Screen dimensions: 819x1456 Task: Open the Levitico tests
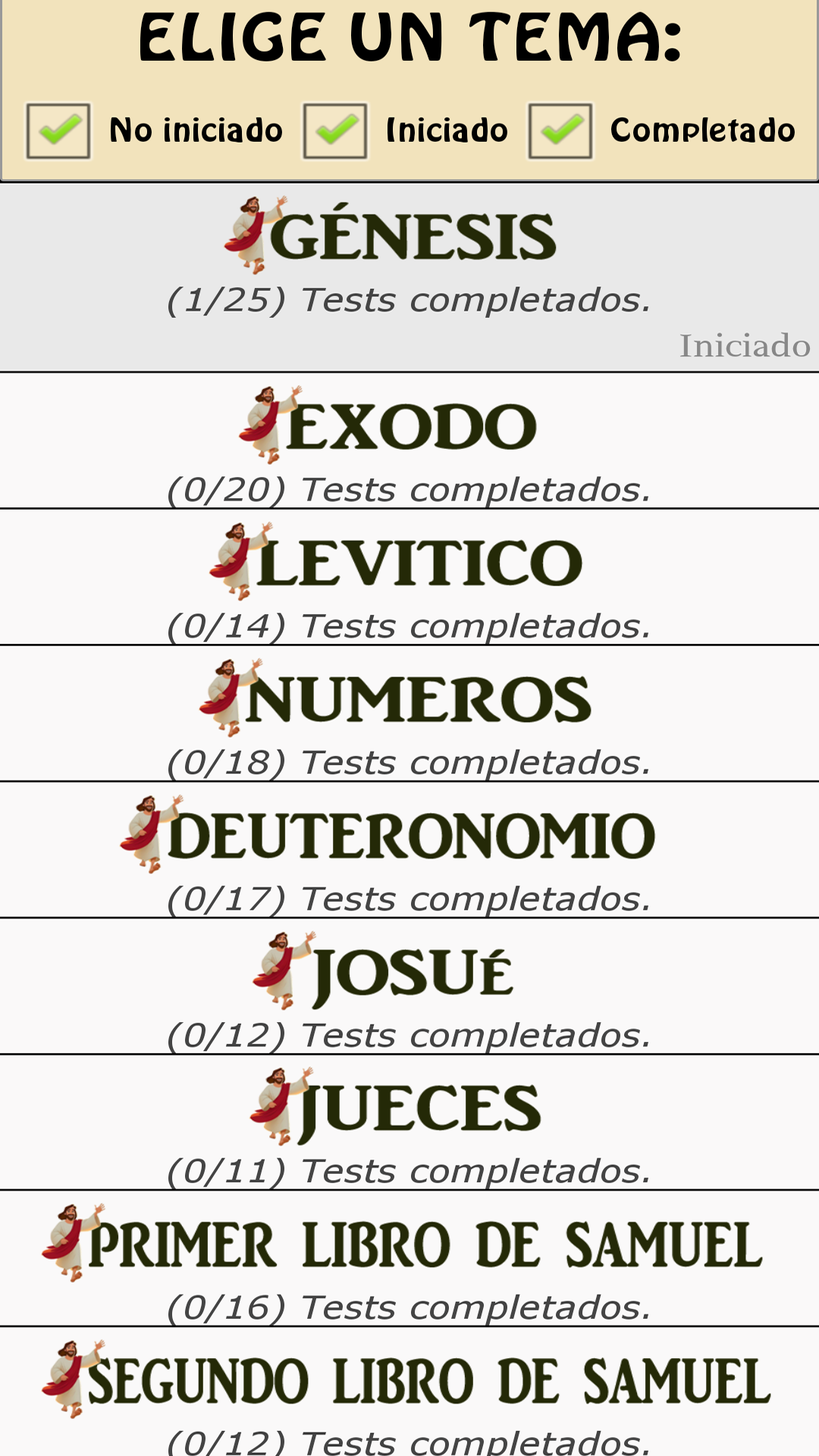409,577
